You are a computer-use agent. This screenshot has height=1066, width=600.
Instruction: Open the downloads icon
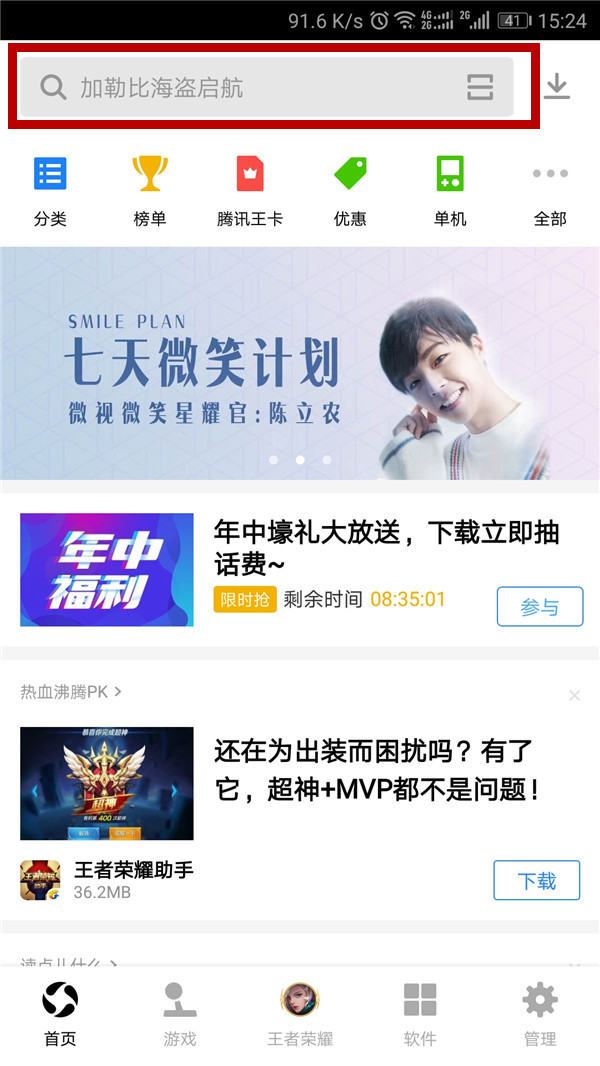point(557,87)
